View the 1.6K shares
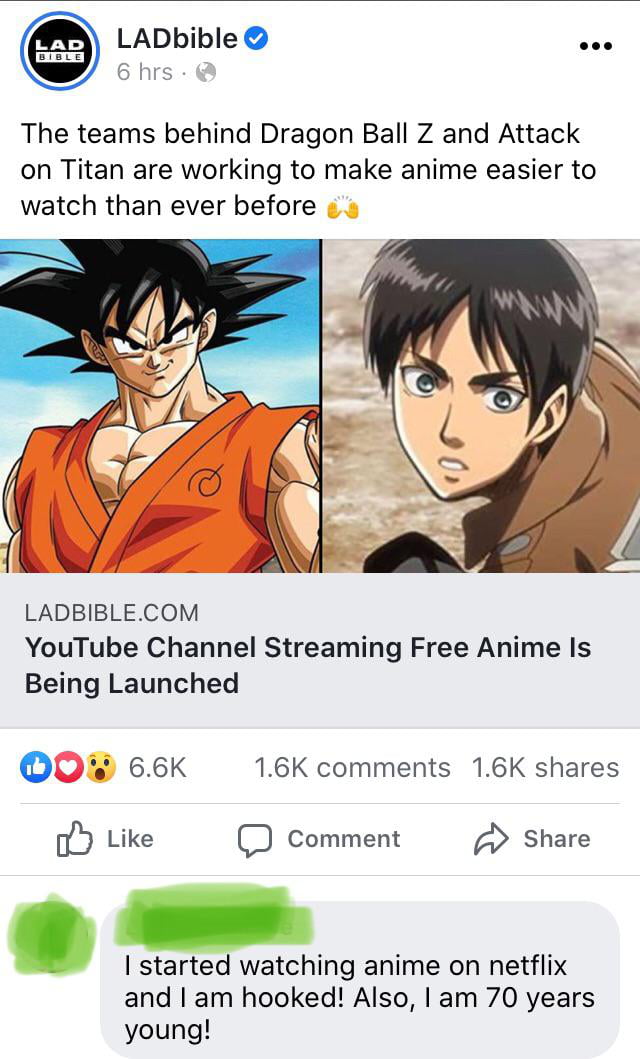 (x=545, y=767)
